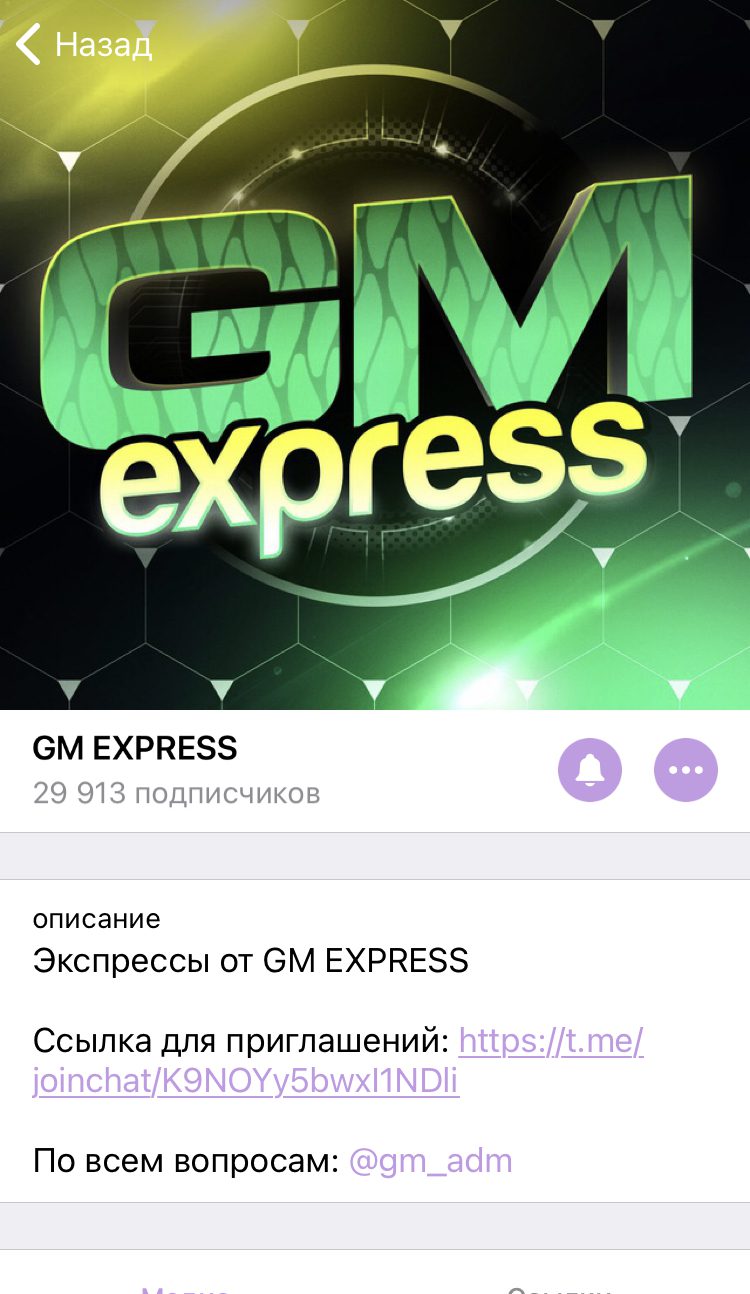Open the @gm_adm contact mention
The image size is (750, 1294).
point(430,1162)
